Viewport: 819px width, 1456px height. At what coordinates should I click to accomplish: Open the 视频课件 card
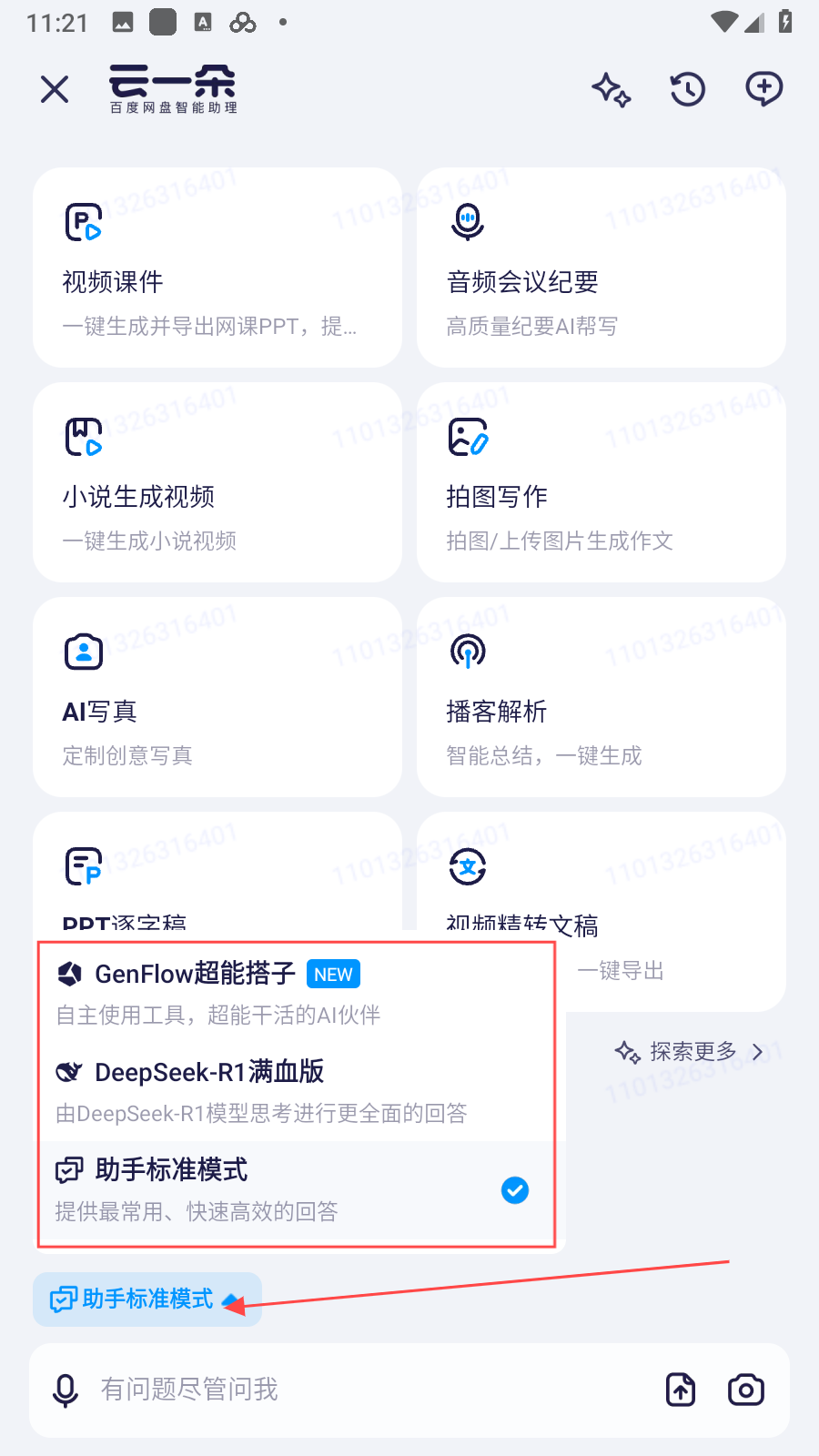[x=217, y=268]
